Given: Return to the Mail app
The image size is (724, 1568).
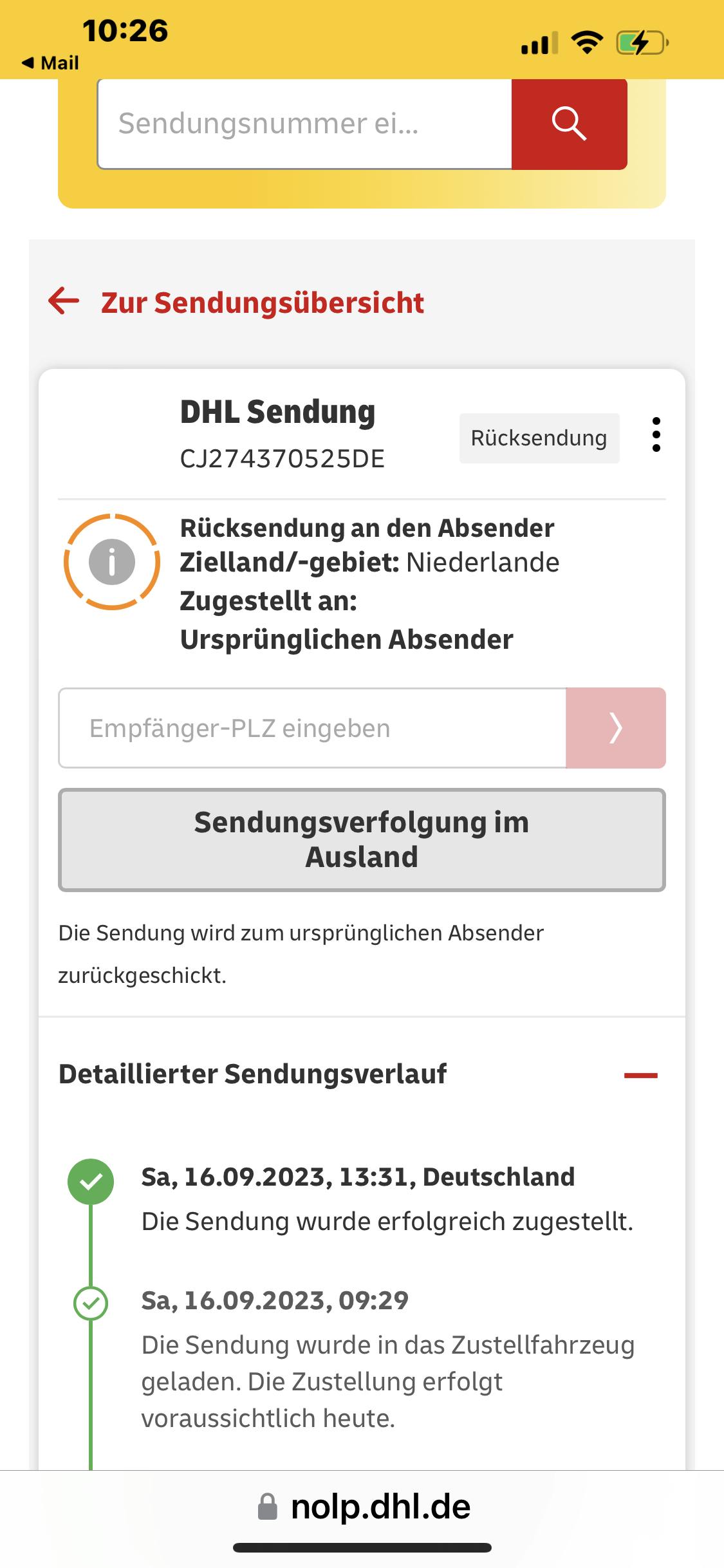Looking at the screenshot, I should (x=50, y=63).
